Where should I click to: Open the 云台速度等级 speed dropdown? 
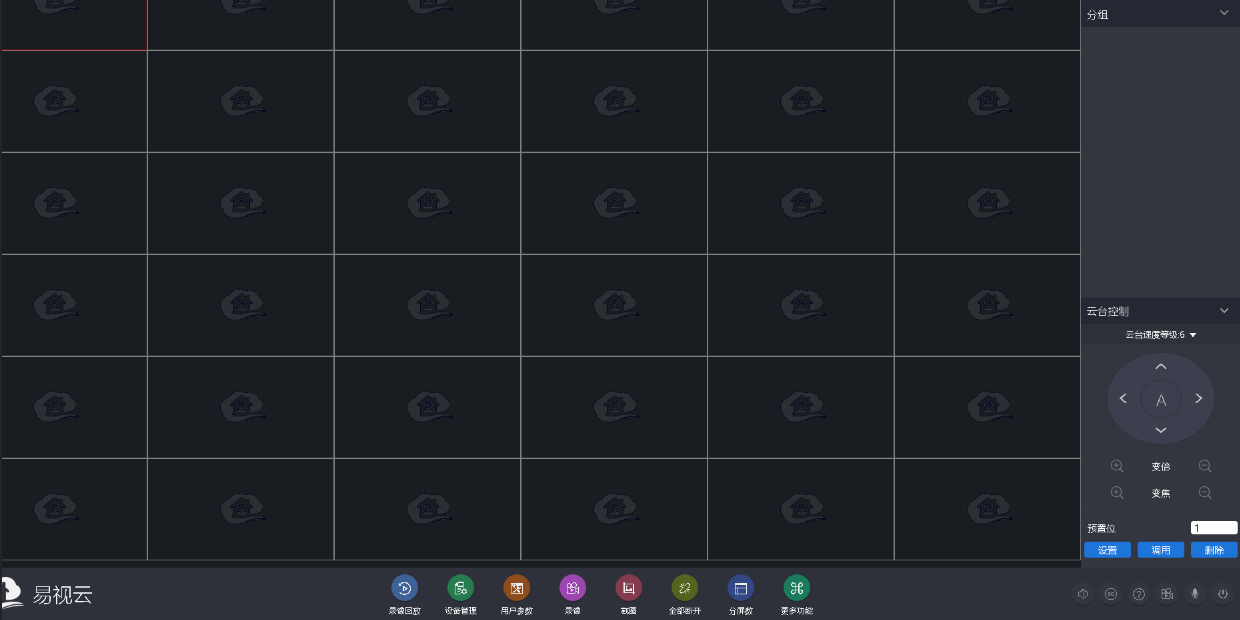pyautogui.click(x=1161, y=335)
